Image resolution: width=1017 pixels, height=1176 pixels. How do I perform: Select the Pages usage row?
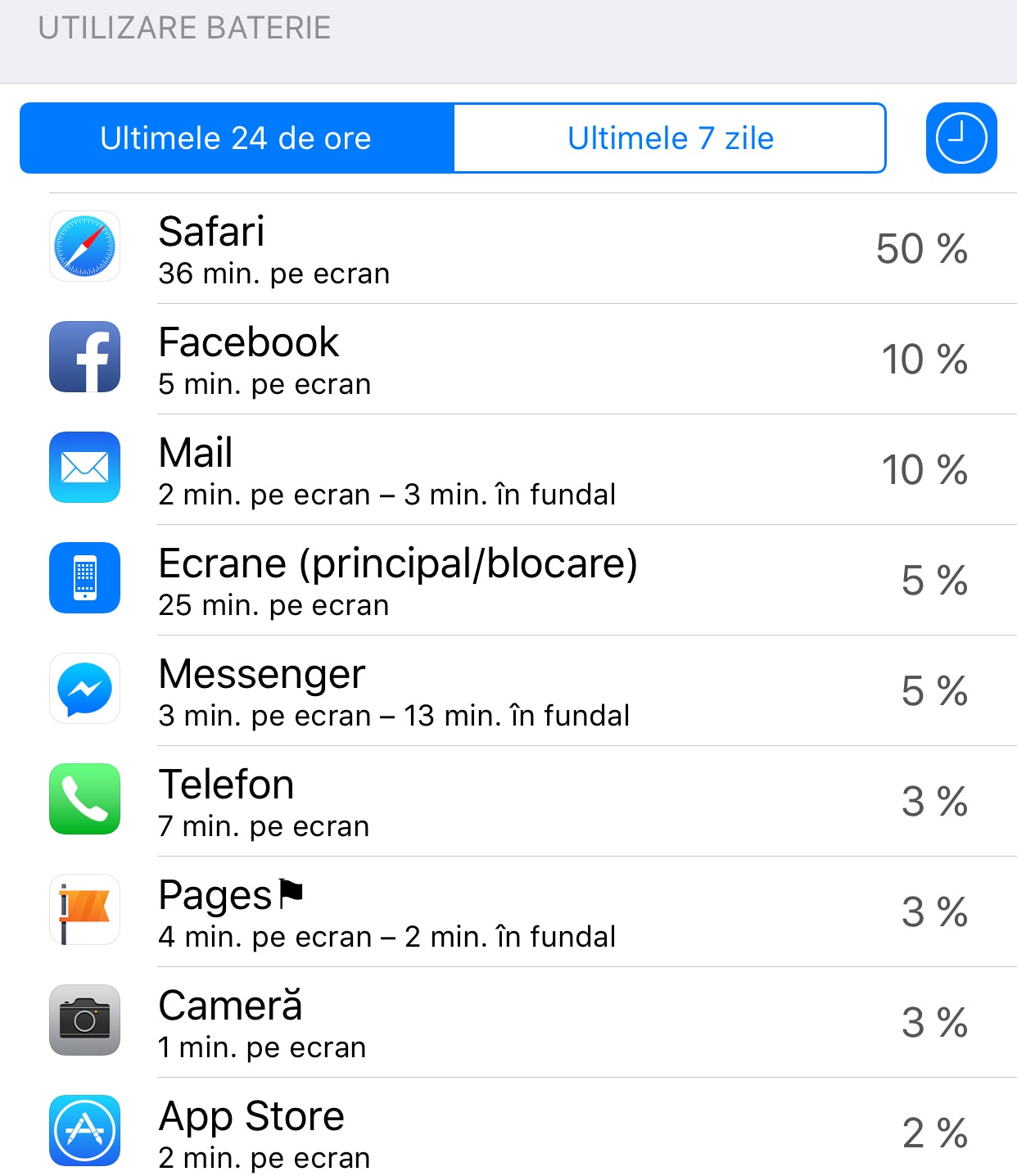coord(508,912)
